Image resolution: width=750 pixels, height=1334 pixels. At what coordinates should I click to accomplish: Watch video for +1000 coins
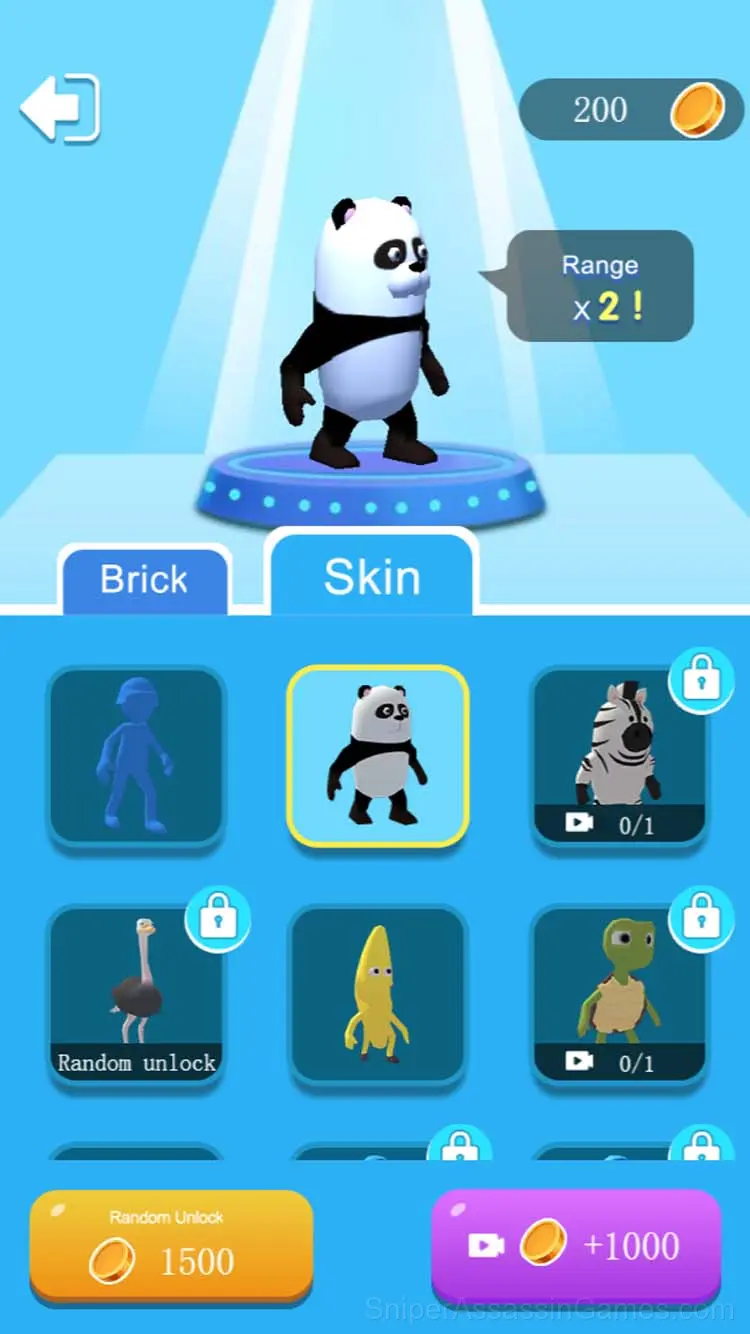(576, 1246)
